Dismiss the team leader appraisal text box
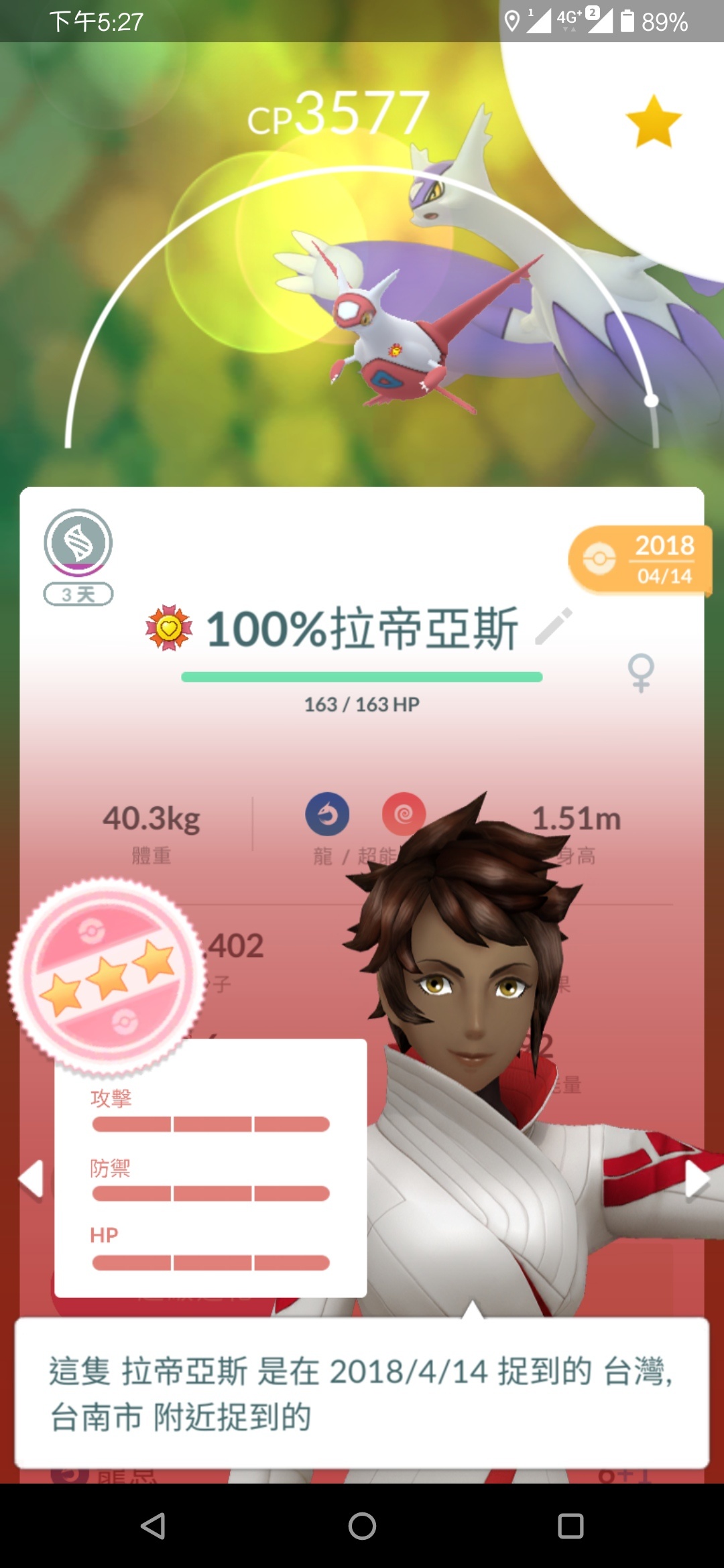This screenshot has width=724, height=1568. pos(362,1394)
